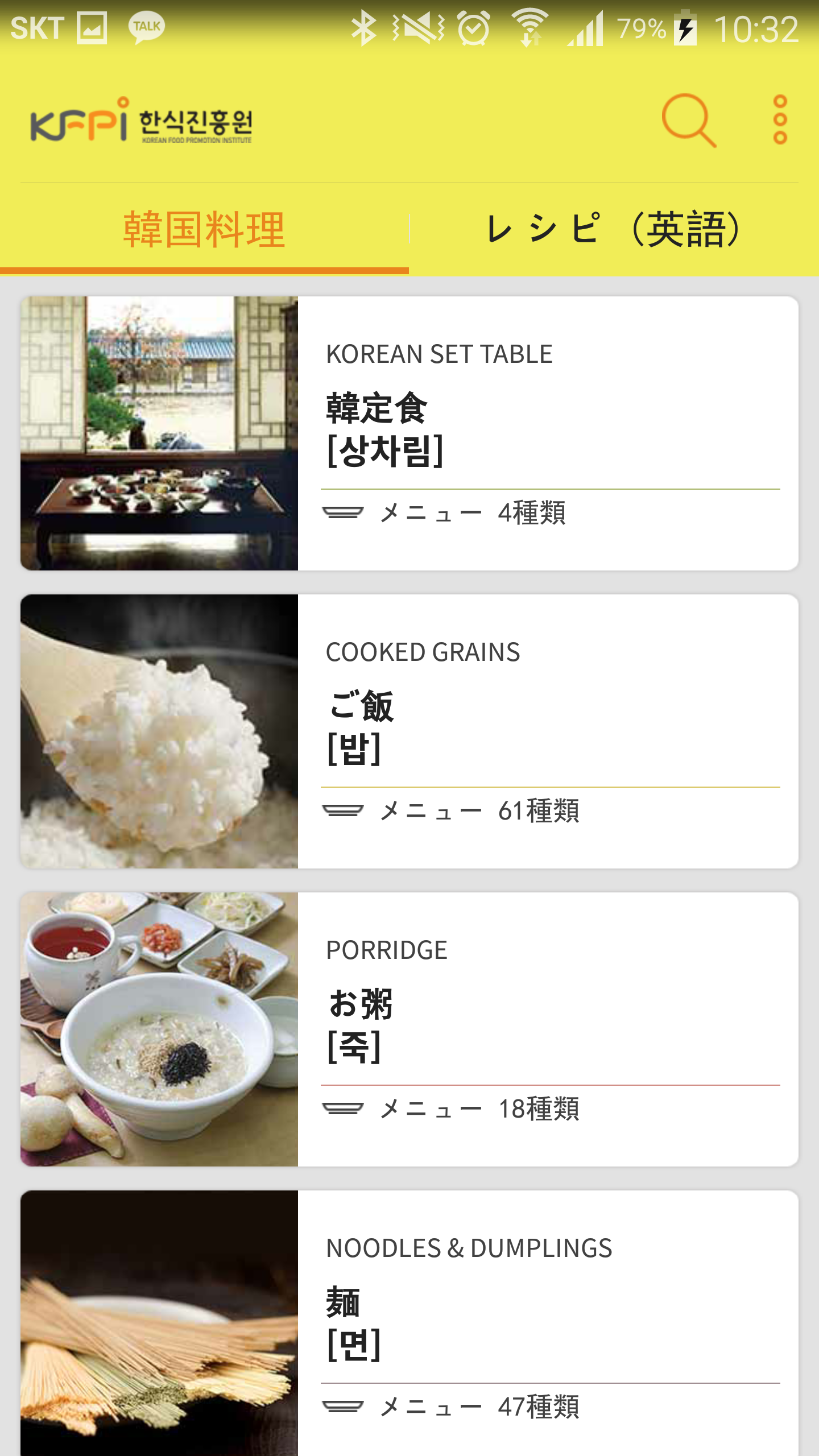The height and width of the screenshot is (1456, 819).
Task: Open the overflow menu
Action: pos(780,120)
